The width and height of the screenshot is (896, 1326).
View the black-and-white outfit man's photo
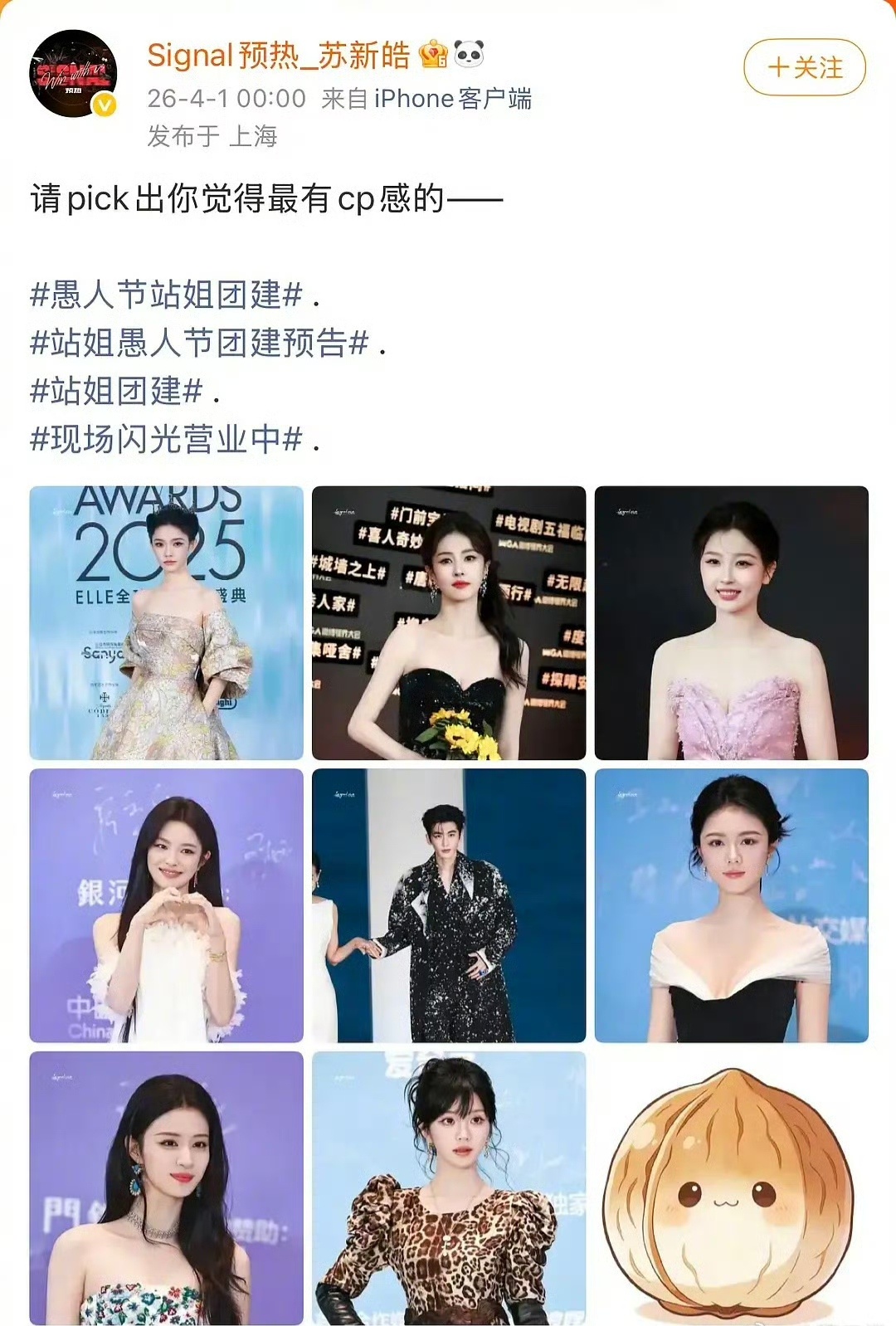pos(450,909)
